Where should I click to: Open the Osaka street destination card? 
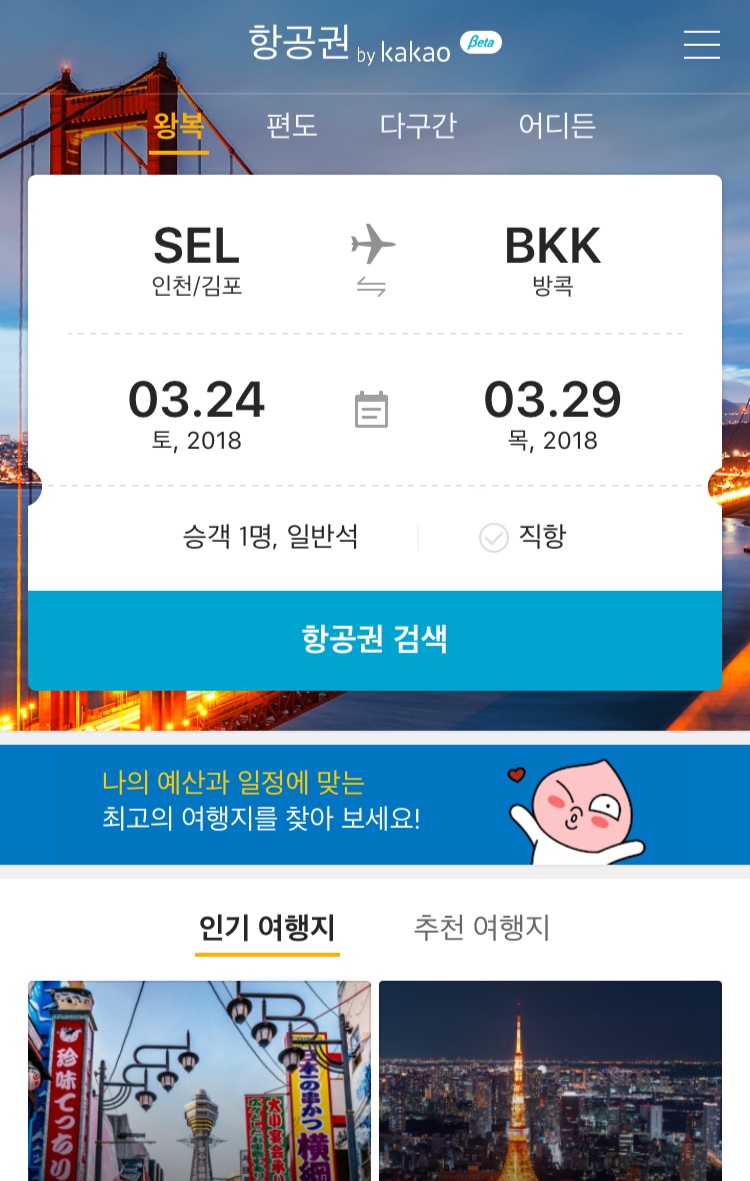tap(199, 1080)
